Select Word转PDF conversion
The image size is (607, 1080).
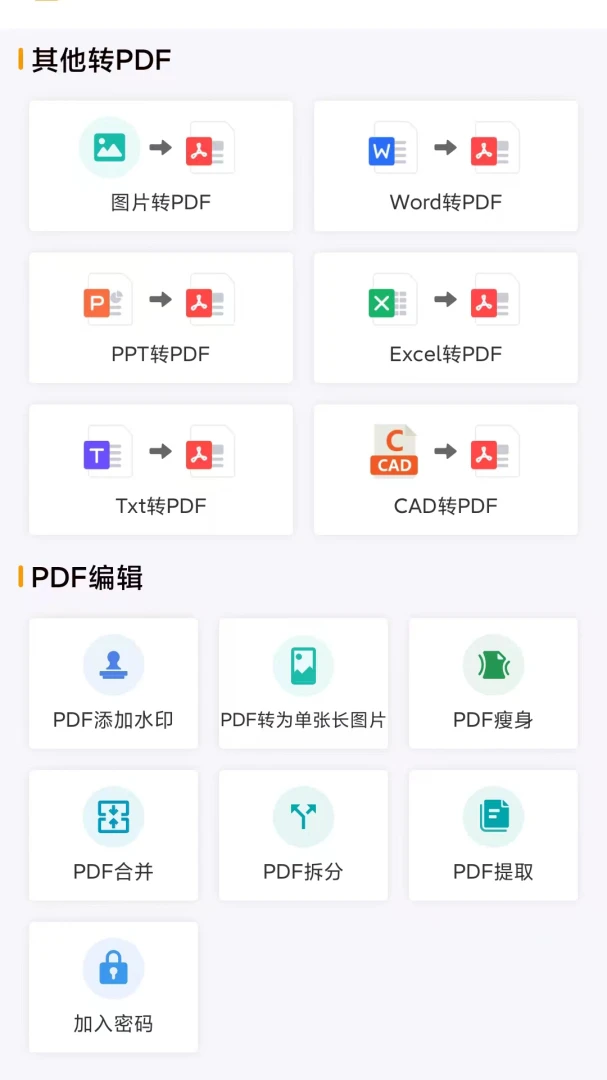445,166
